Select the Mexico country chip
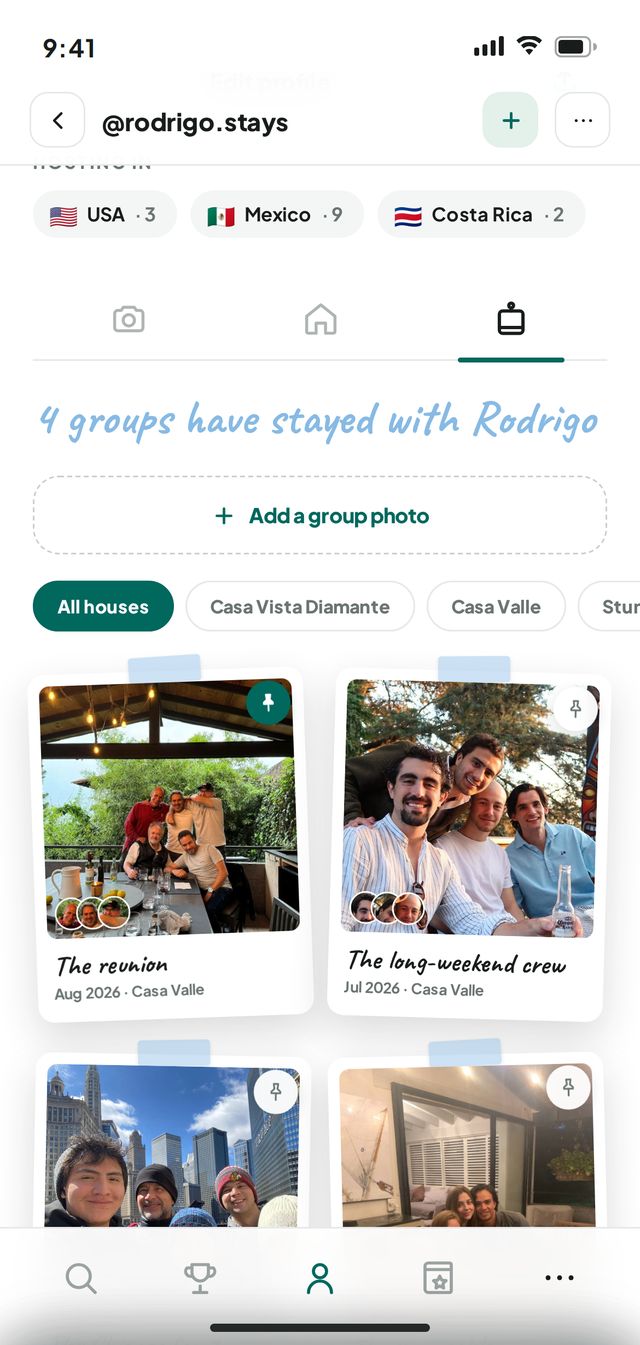 (x=276, y=214)
